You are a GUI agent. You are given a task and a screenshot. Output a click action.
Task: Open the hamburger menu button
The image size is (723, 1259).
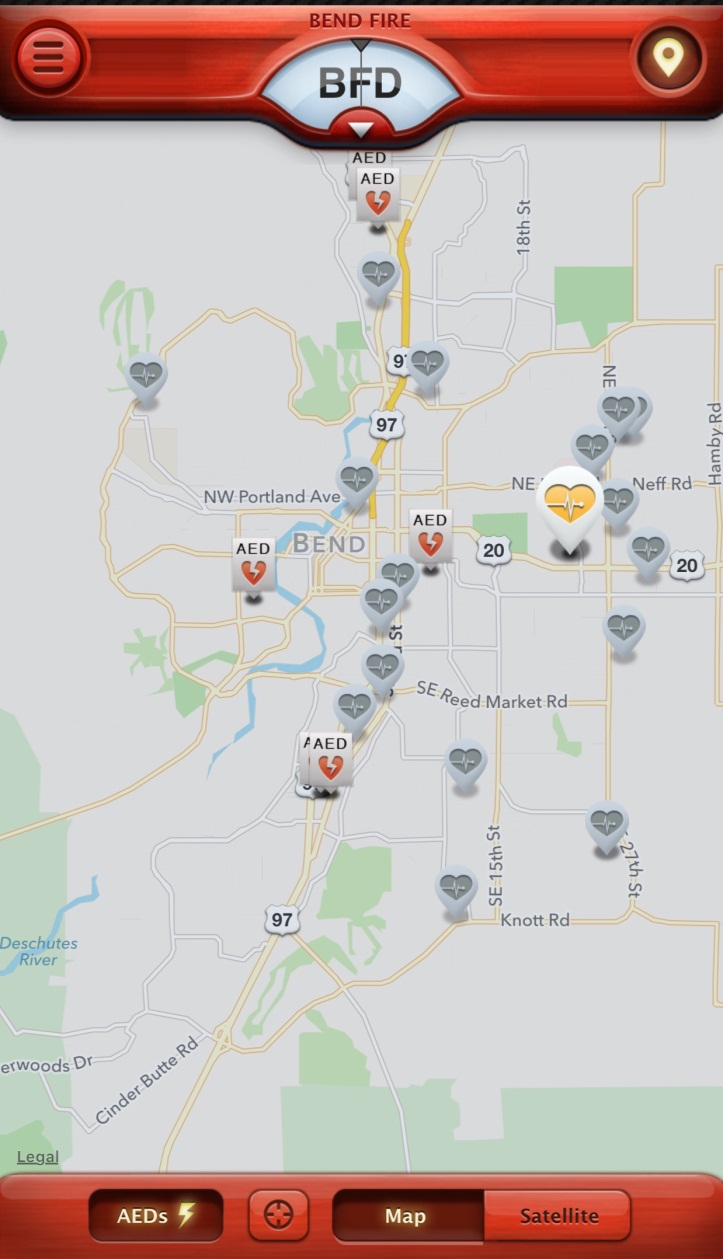click(x=48, y=57)
